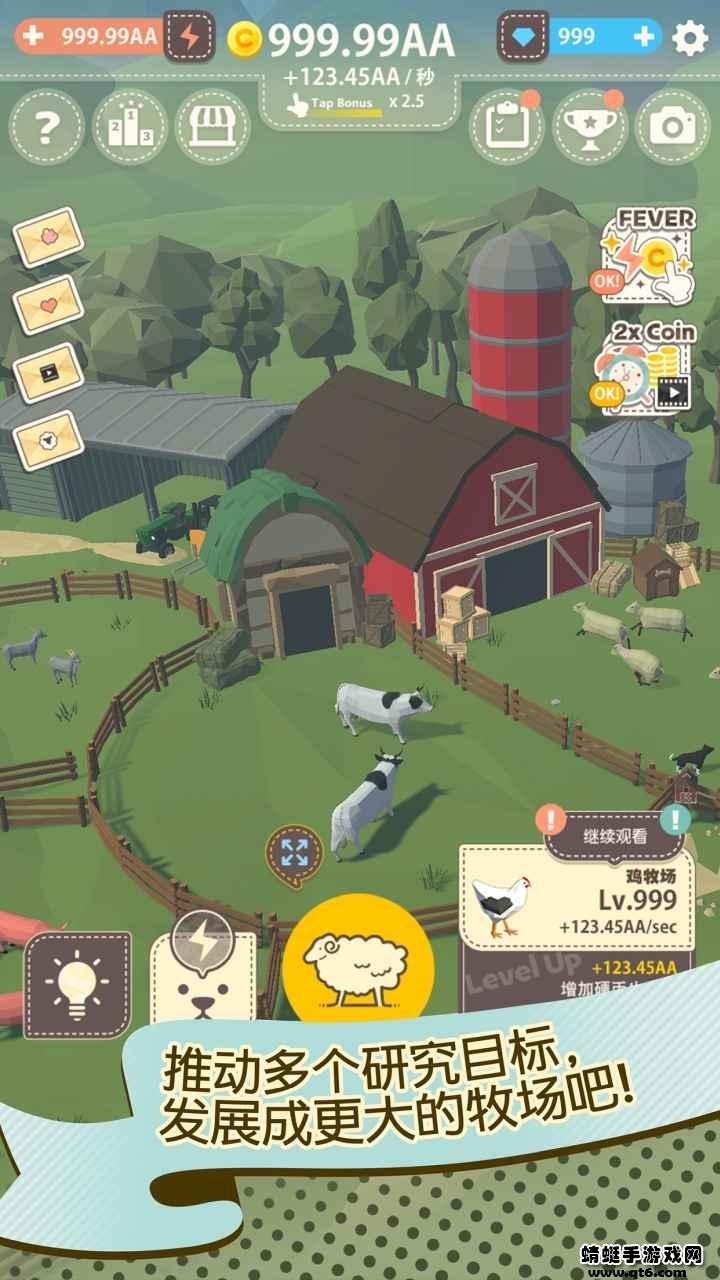
Task: Open the trophy achievements
Action: pos(590,127)
